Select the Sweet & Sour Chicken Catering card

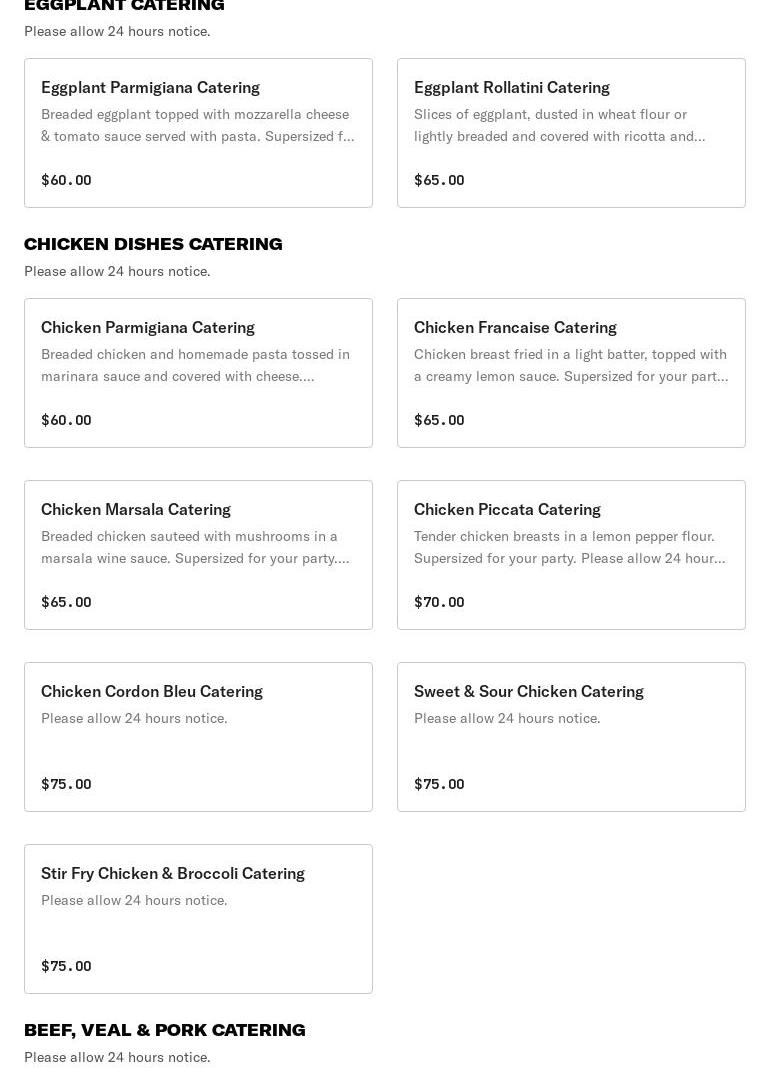(572, 736)
